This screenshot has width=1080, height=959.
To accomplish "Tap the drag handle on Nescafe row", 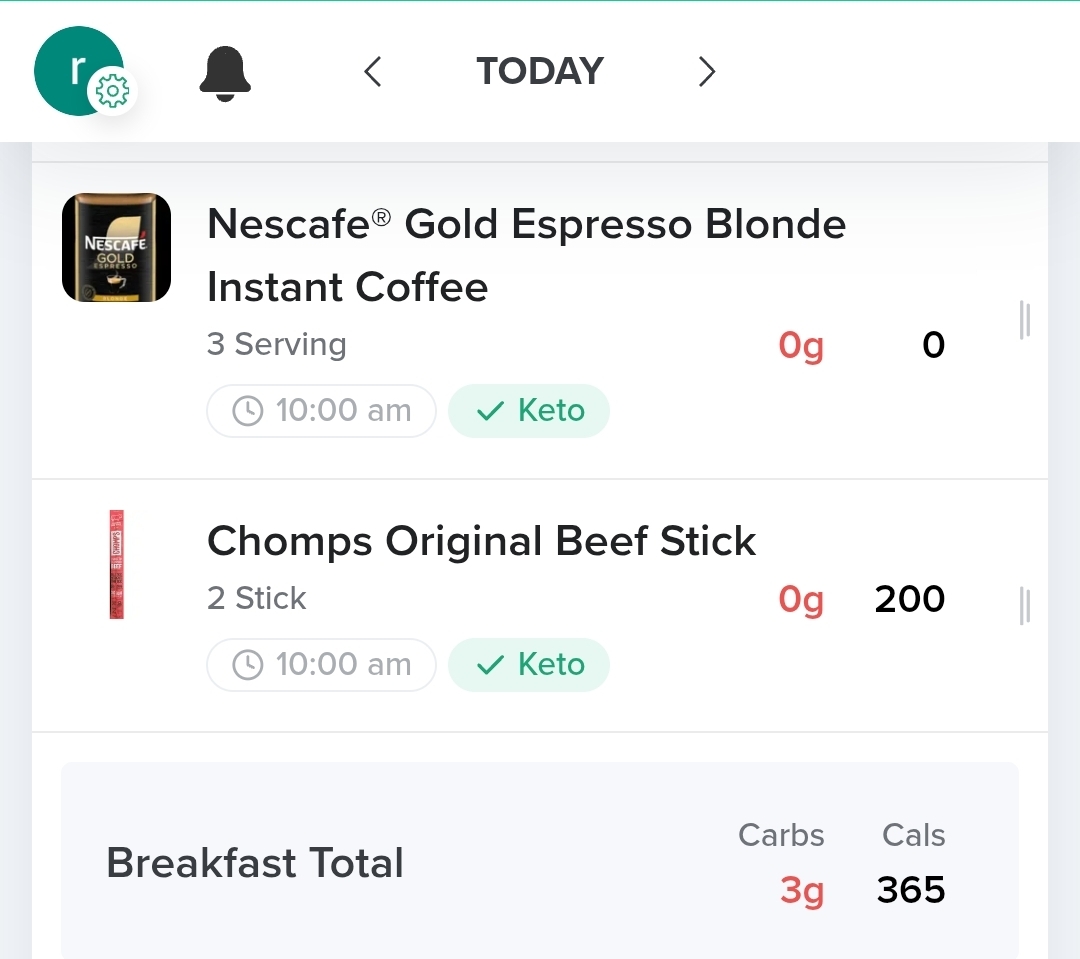I will [1025, 320].
